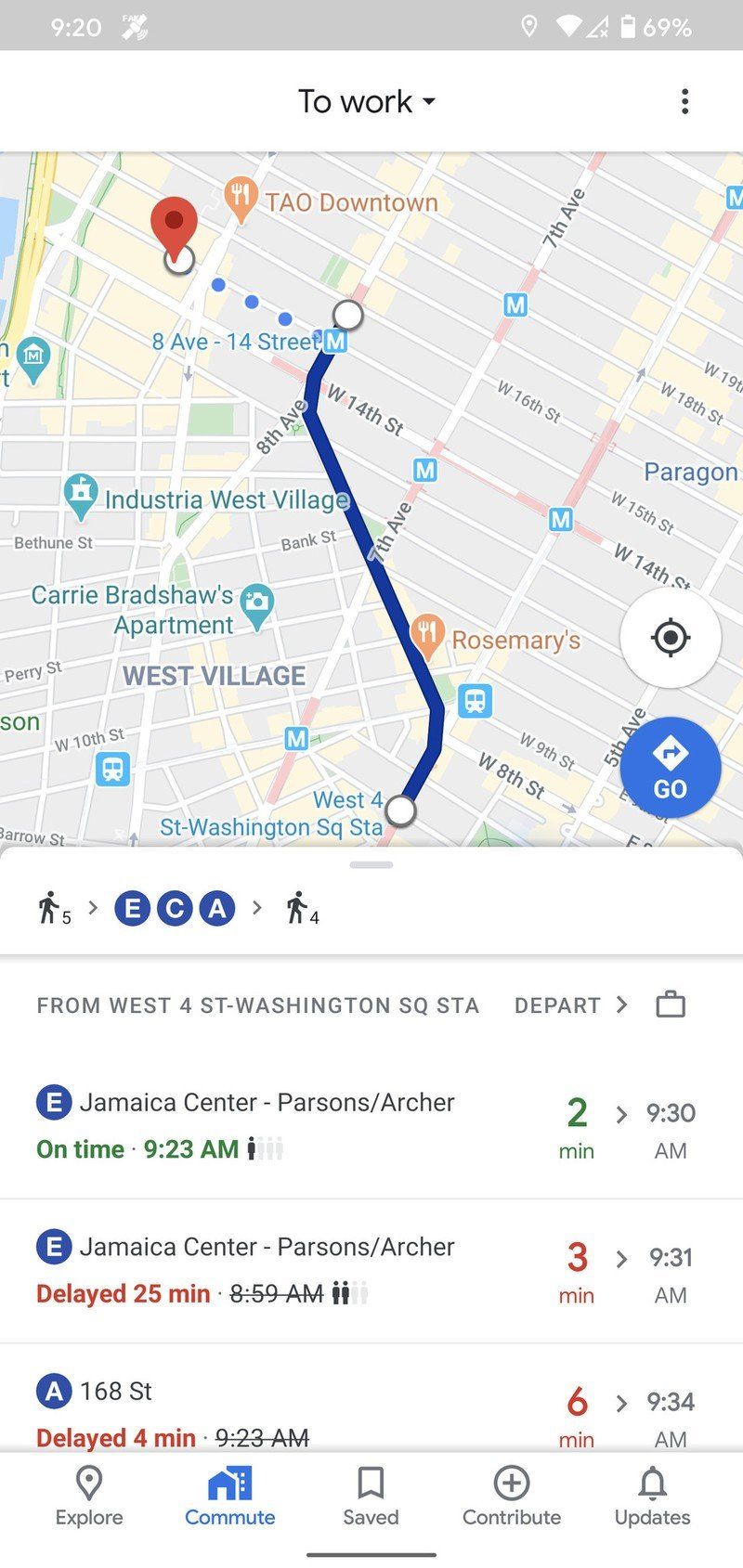Tap the bottom sheet drag handle
The height and width of the screenshot is (1568, 743).
click(371, 863)
